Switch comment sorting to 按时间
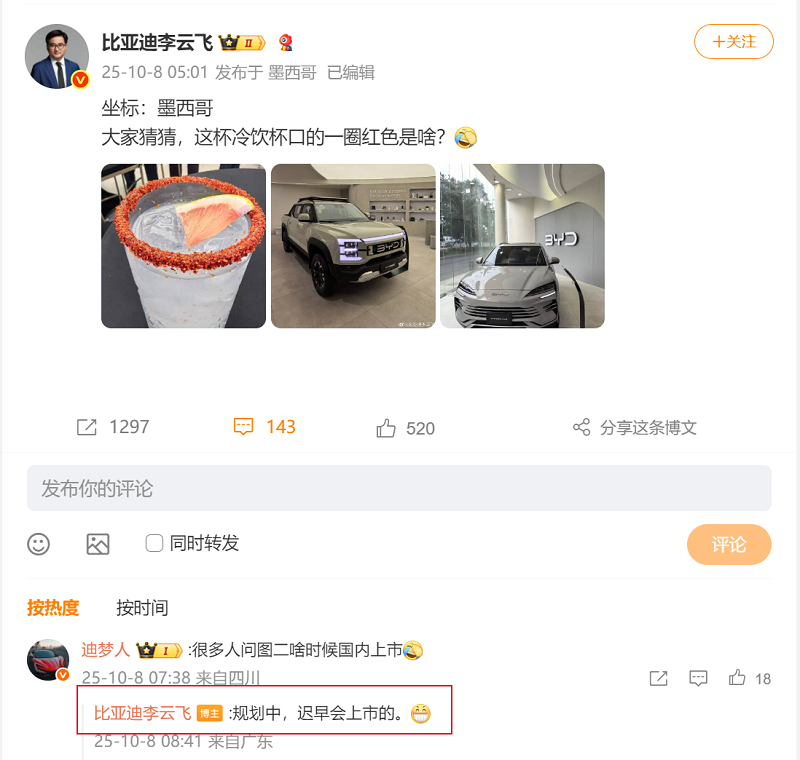Screen dimensions: 800x760 (142, 607)
